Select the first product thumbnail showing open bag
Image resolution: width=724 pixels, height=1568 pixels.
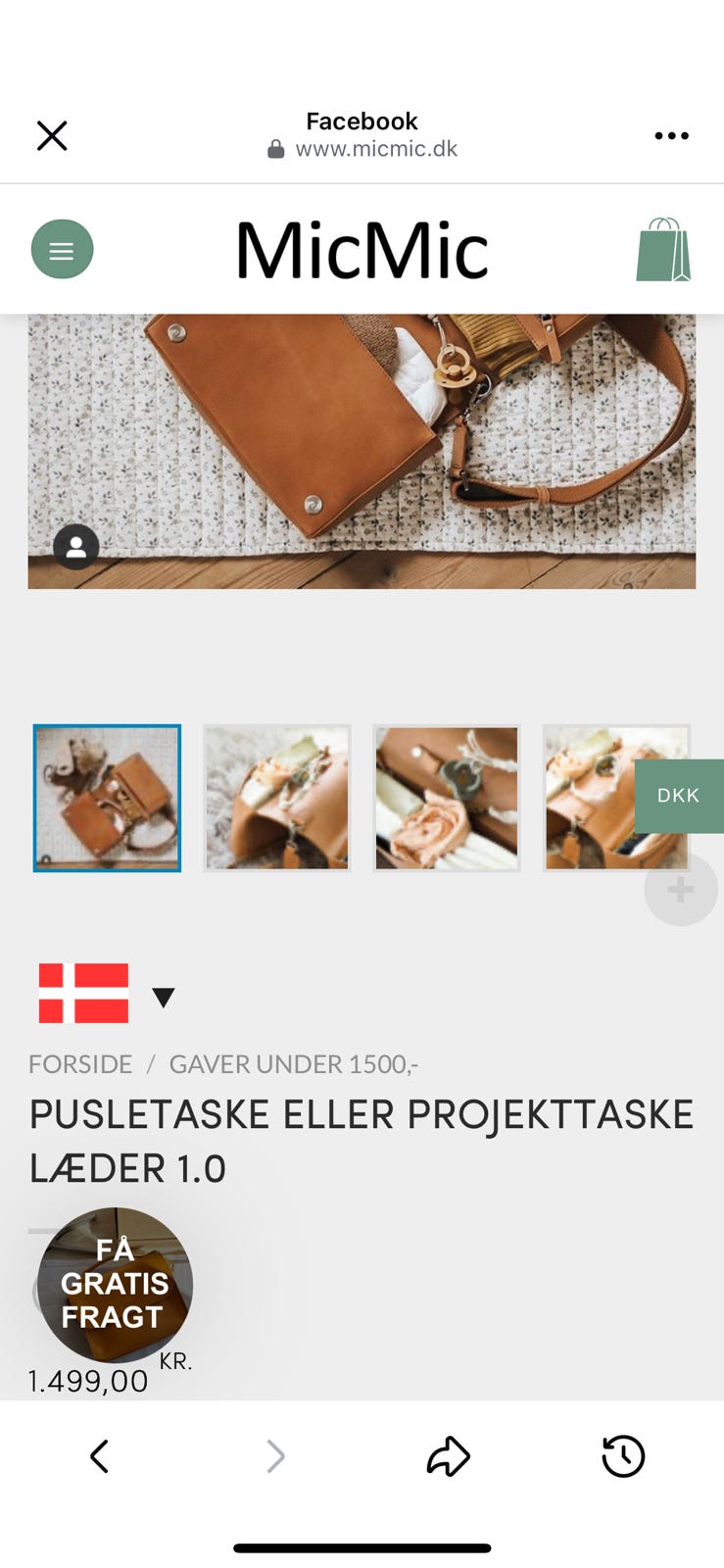pyautogui.click(x=107, y=797)
